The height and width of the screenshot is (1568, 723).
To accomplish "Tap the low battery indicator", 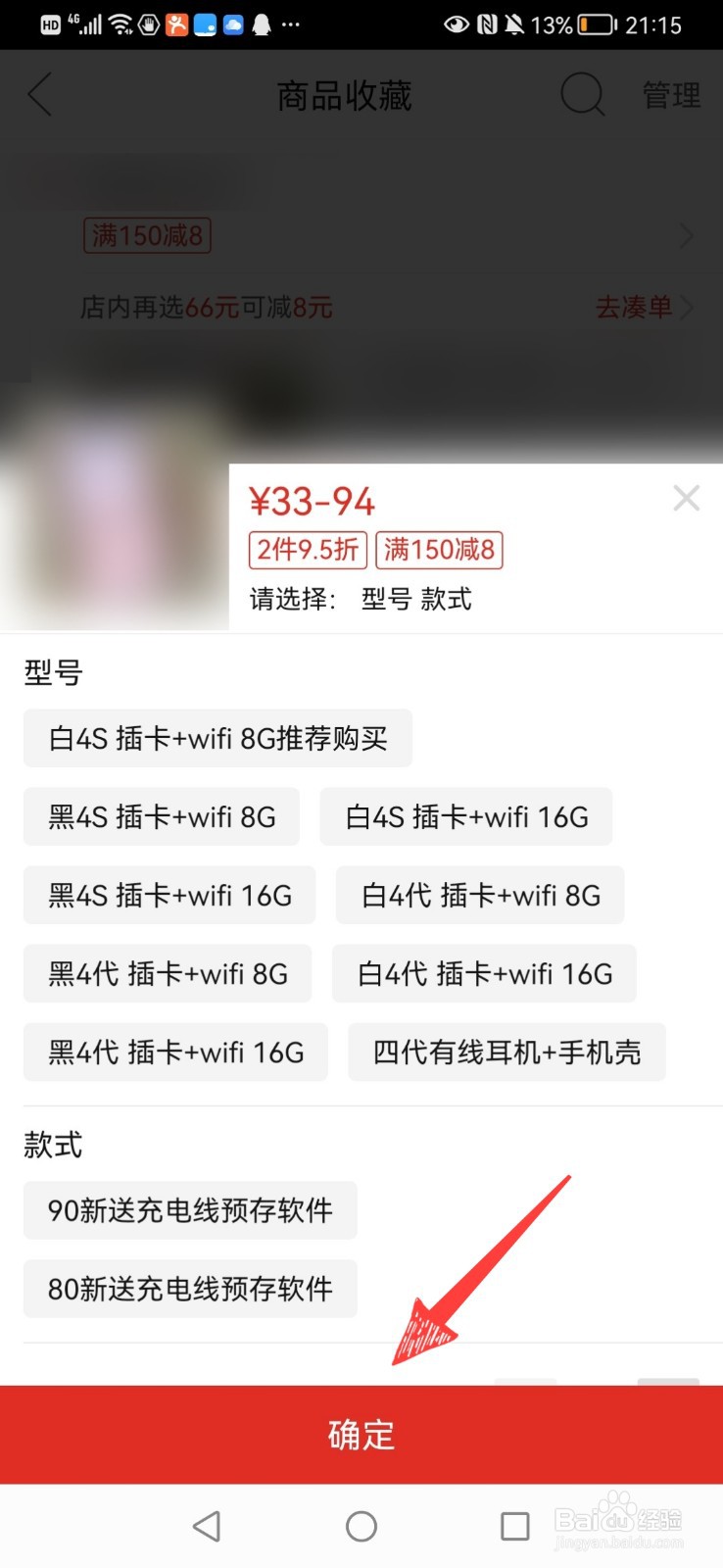I will coord(594,24).
